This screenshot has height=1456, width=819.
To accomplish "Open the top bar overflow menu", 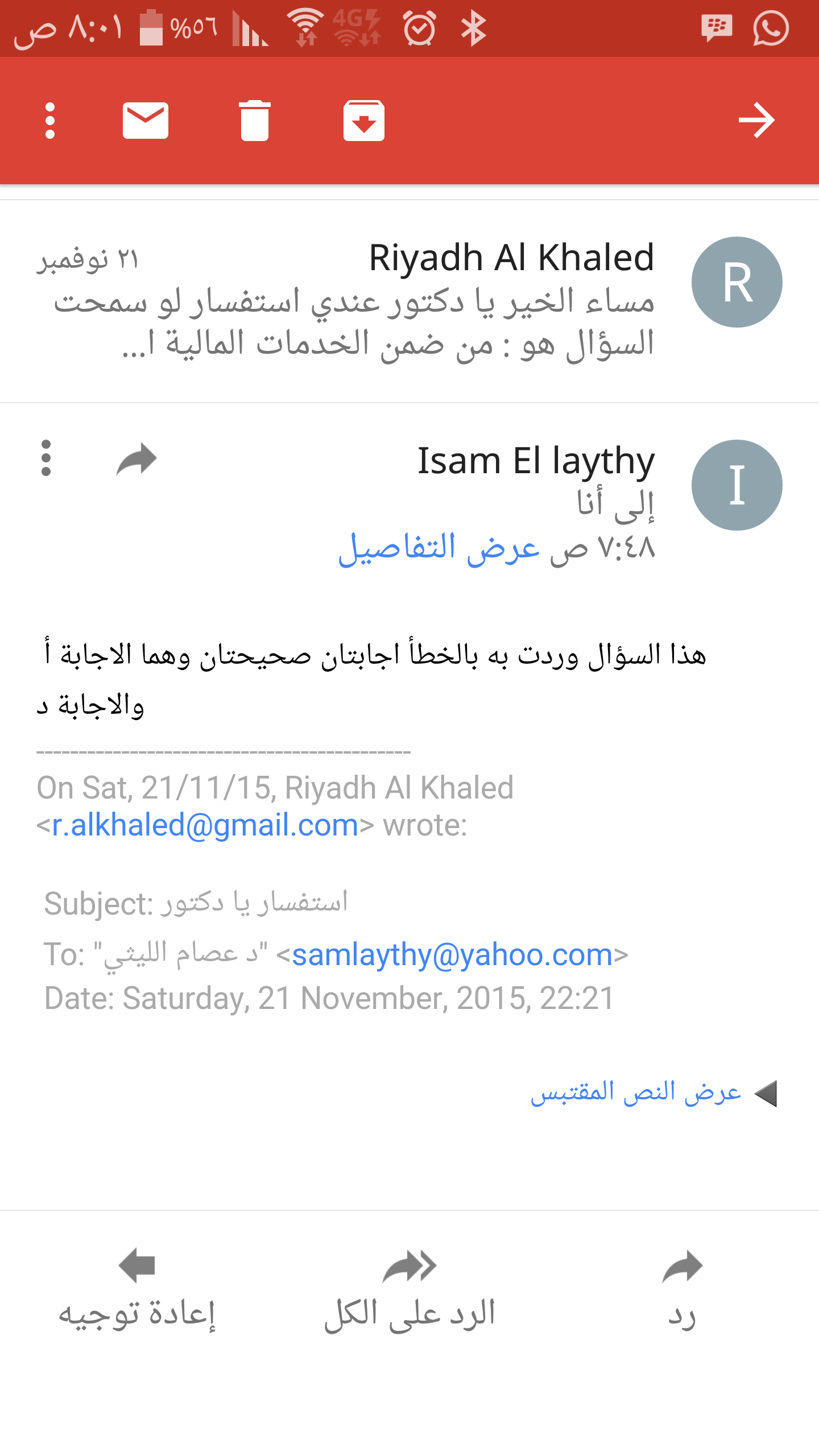I will coord(50,121).
